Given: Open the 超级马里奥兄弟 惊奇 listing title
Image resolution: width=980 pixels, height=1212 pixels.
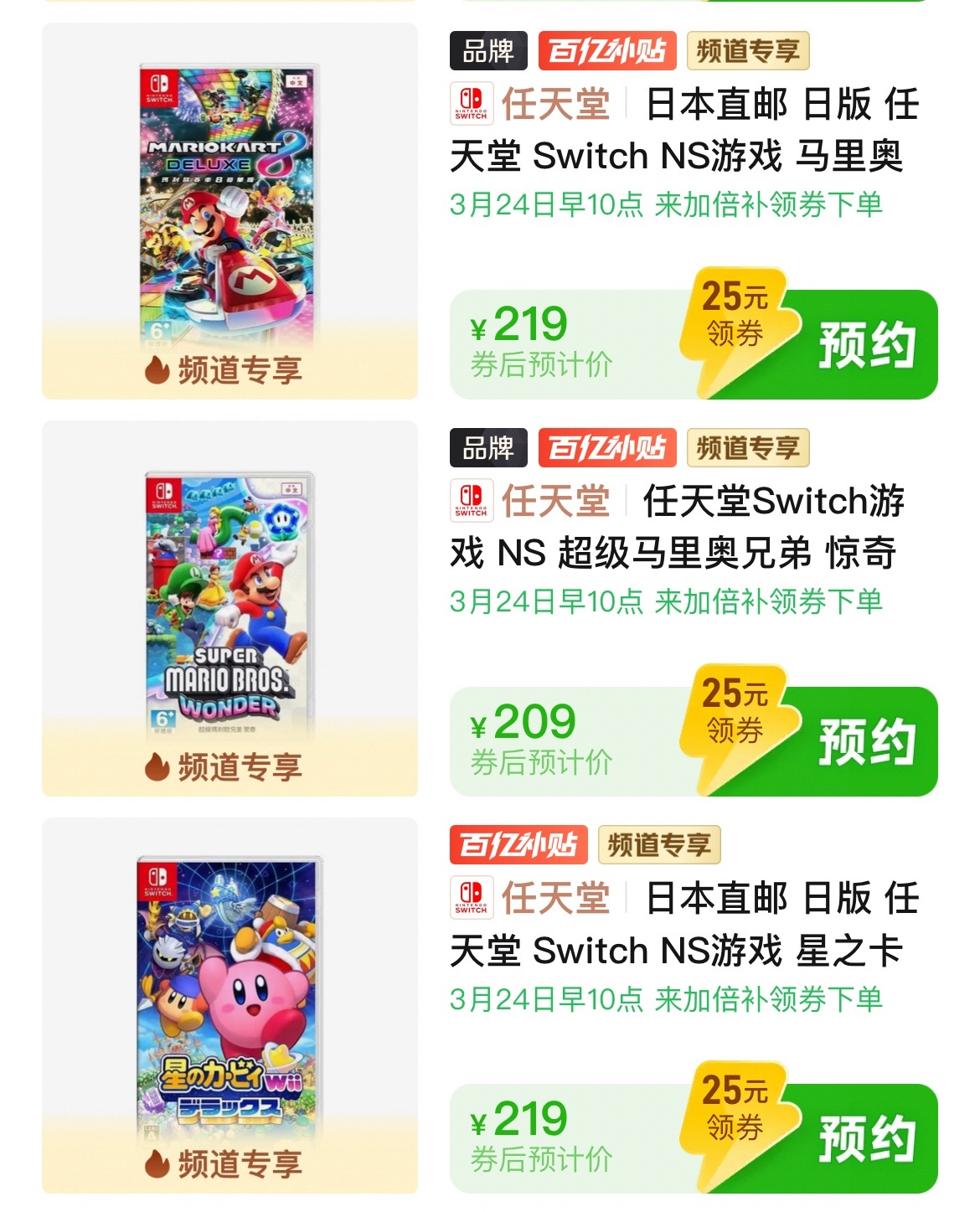Looking at the screenshot, I should tap(683, 528).
